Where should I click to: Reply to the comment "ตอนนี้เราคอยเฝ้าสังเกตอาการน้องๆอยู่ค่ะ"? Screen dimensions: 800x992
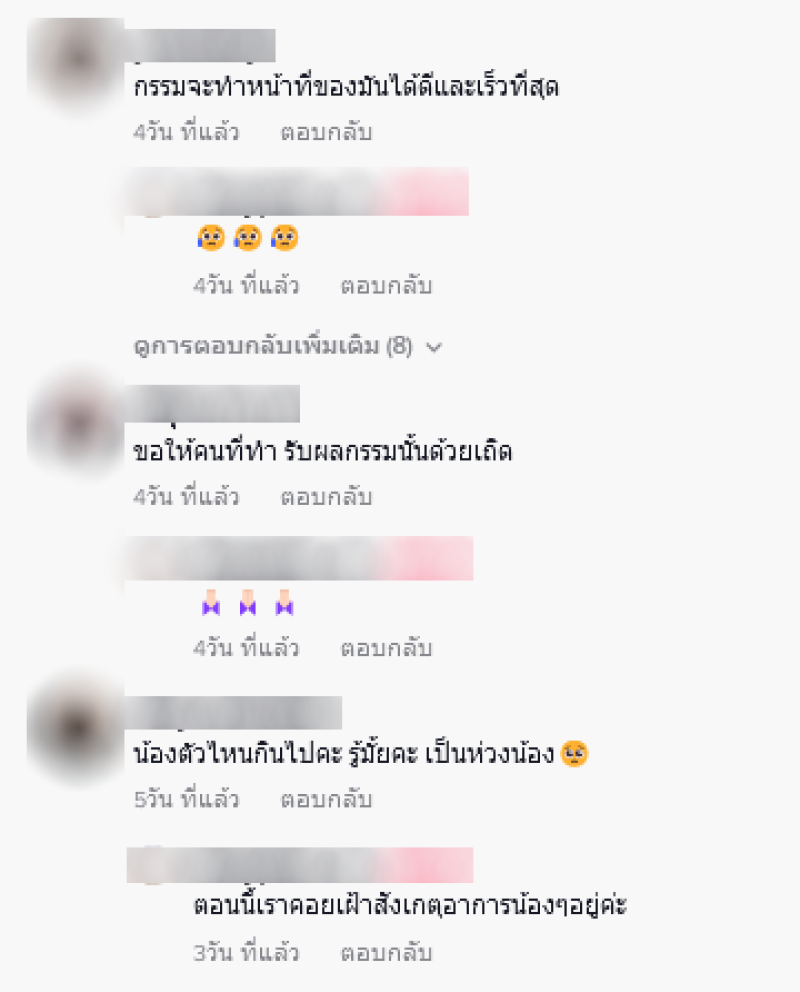click(x=386, y=953)
